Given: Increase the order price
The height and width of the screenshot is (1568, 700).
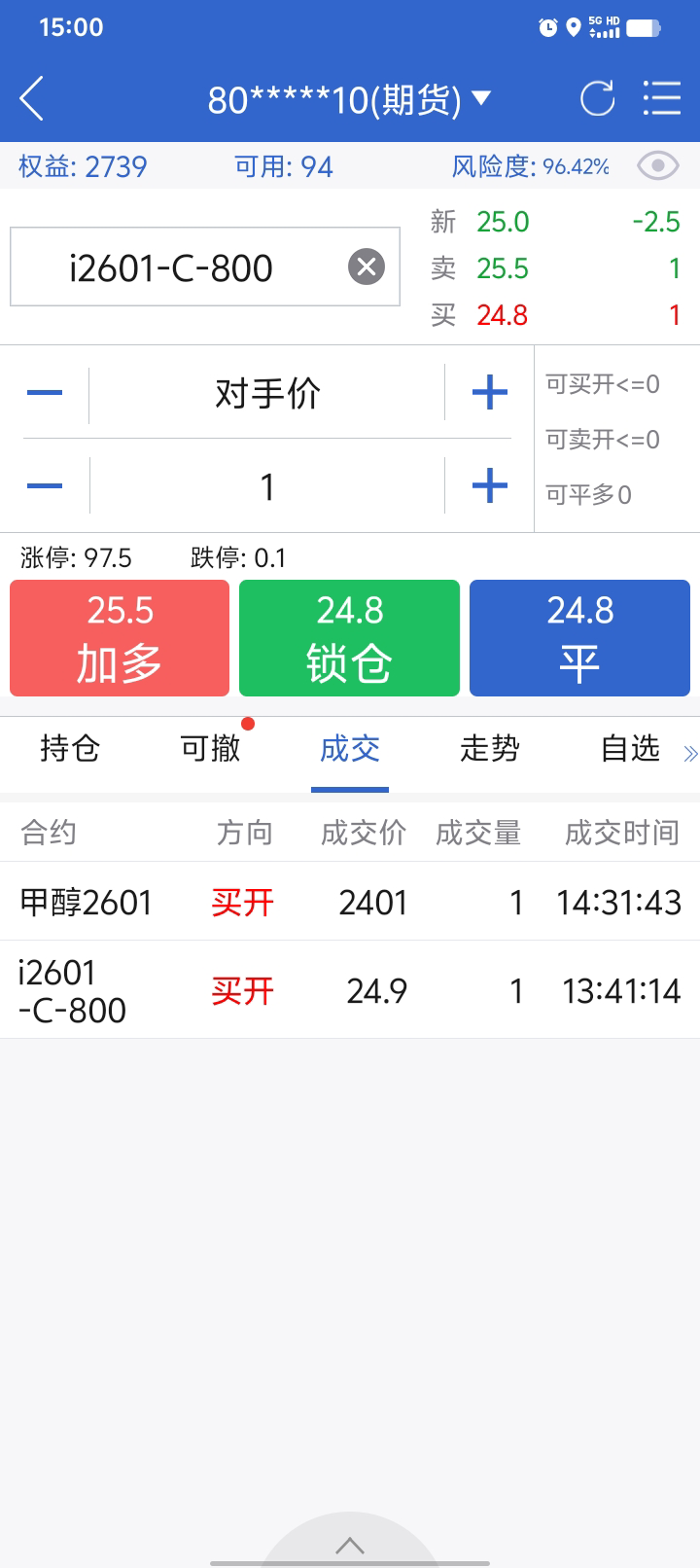Looking at the screenshot, I should (489, 393).
